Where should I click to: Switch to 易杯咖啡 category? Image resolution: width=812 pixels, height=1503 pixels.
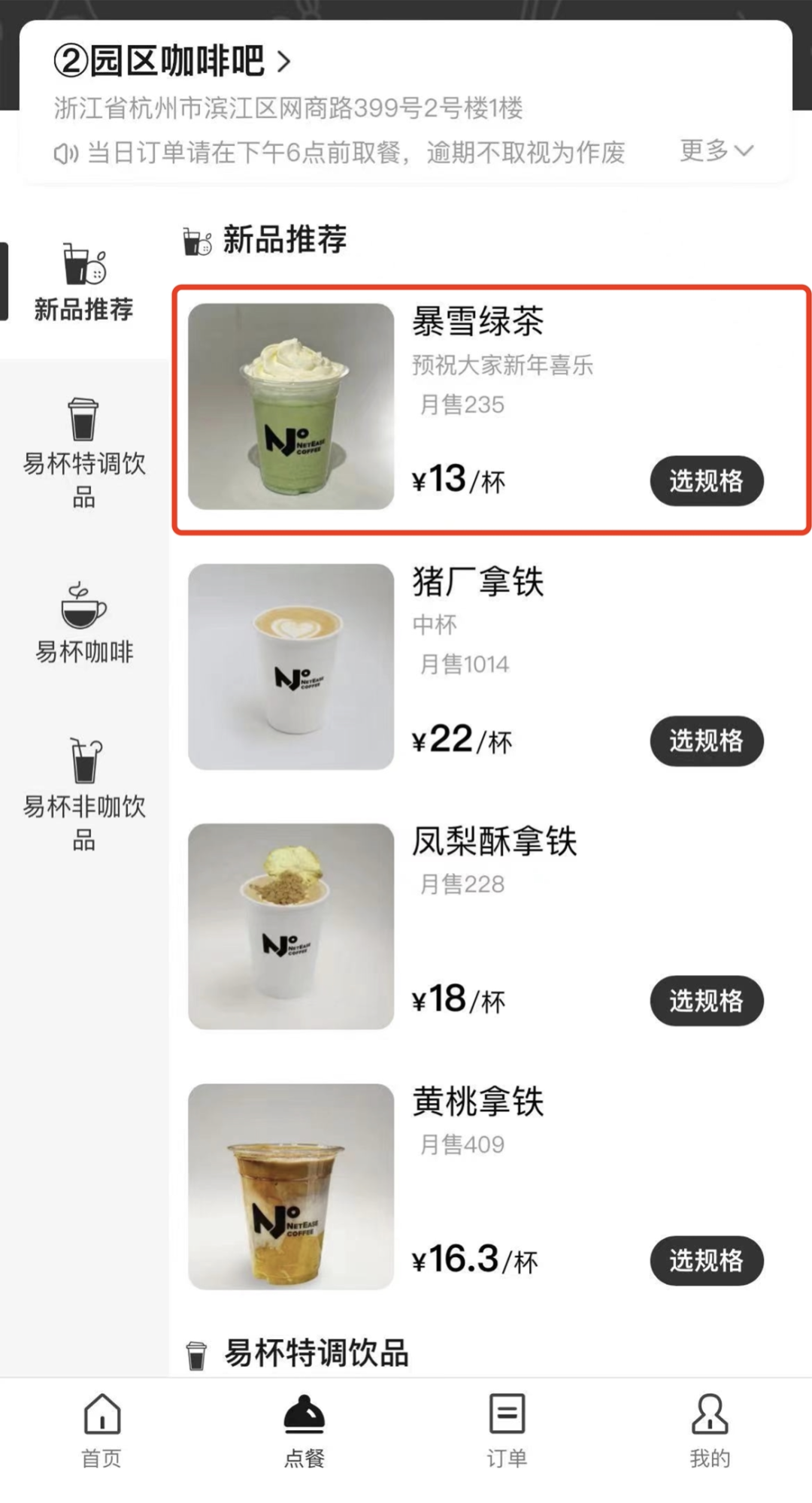pyautogui.click(x=83, y=623)
